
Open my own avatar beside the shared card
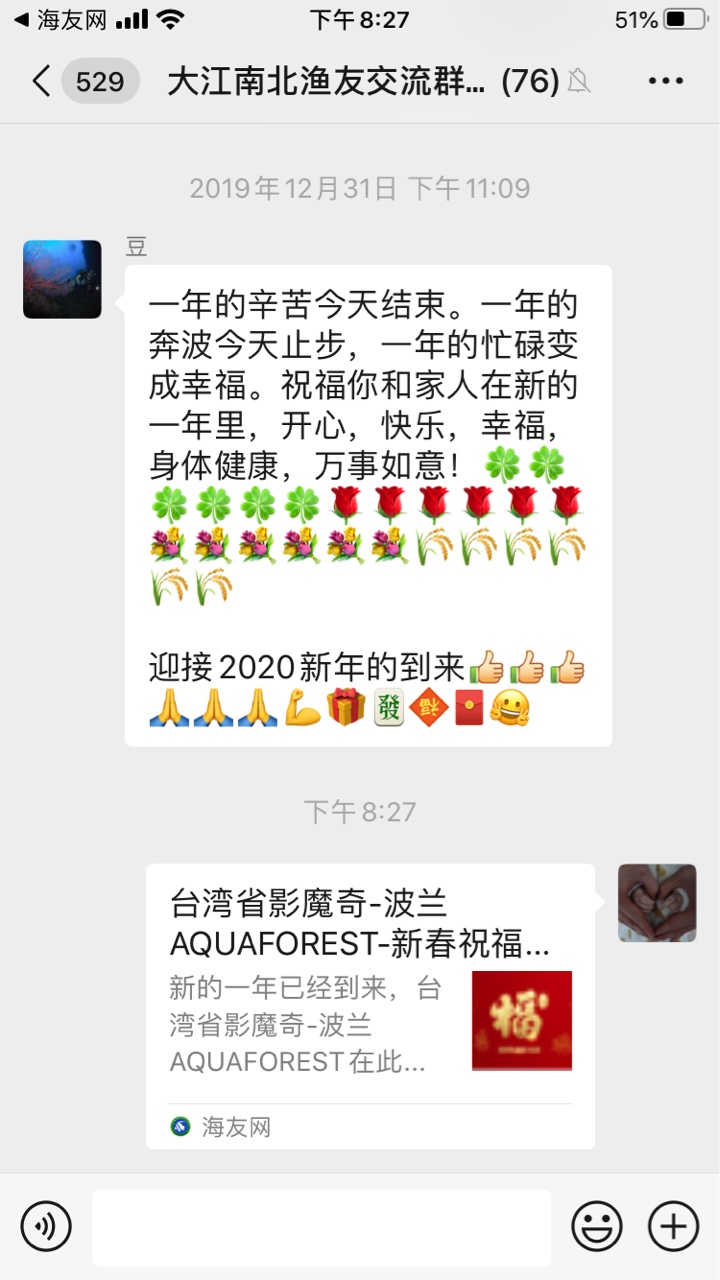656,903
